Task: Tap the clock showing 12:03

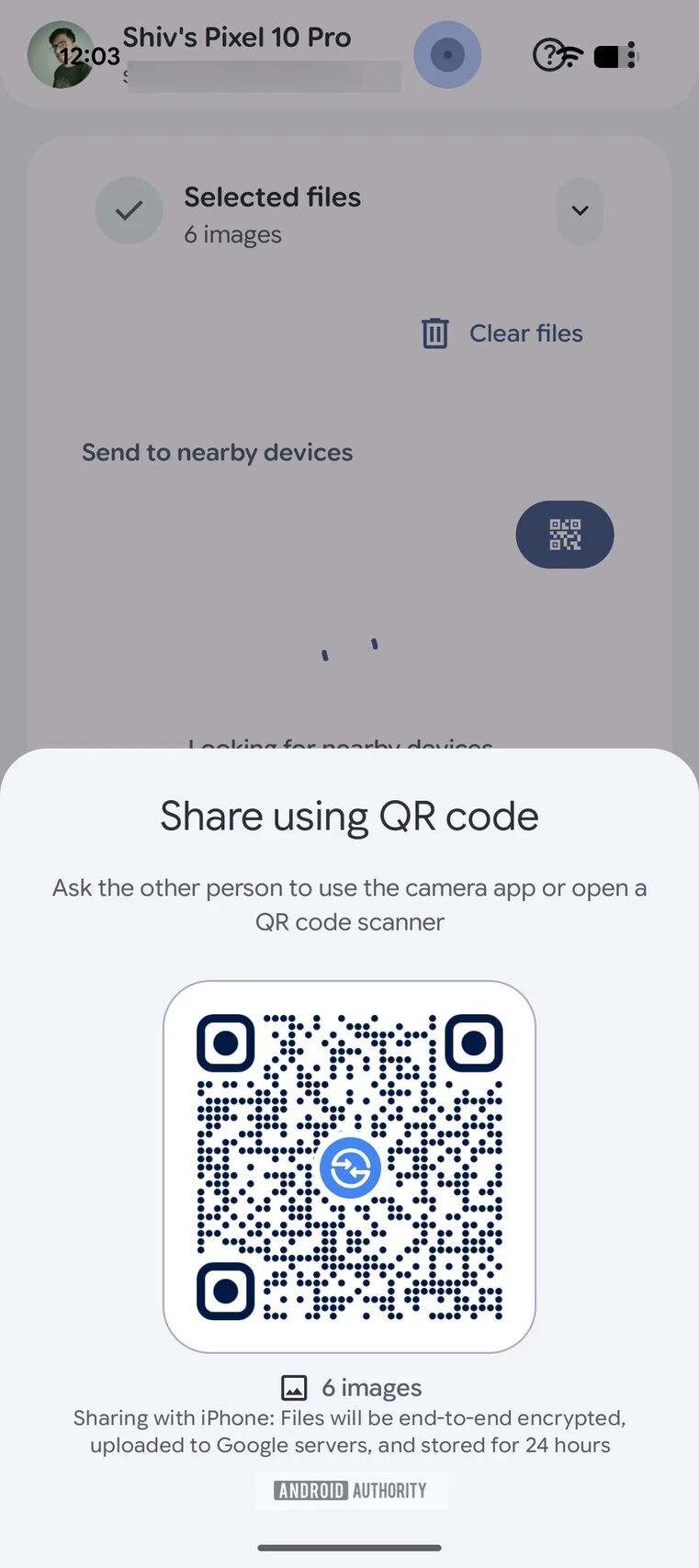Action: pyautogui.click(x=91, y=55)
